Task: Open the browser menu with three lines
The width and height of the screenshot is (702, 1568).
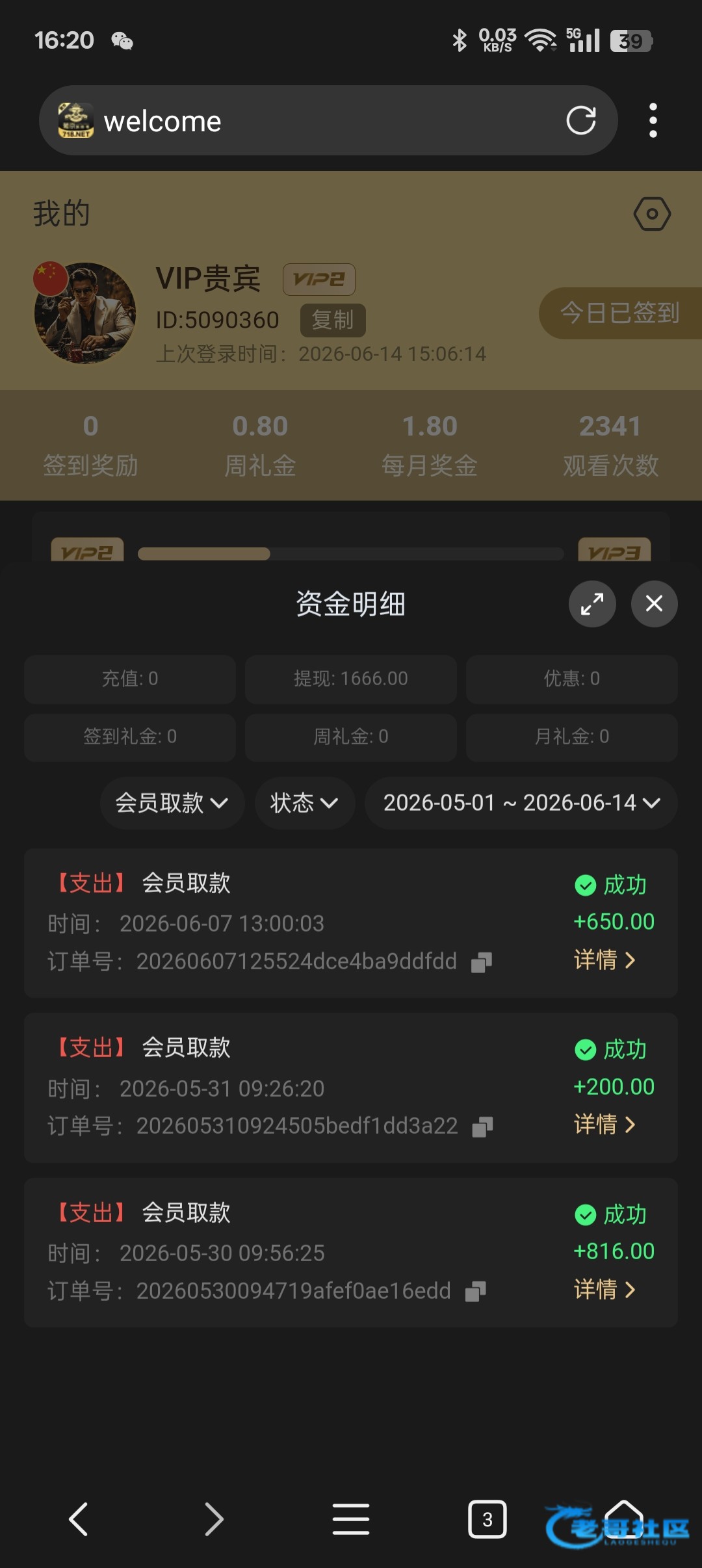Action: 351,1519
